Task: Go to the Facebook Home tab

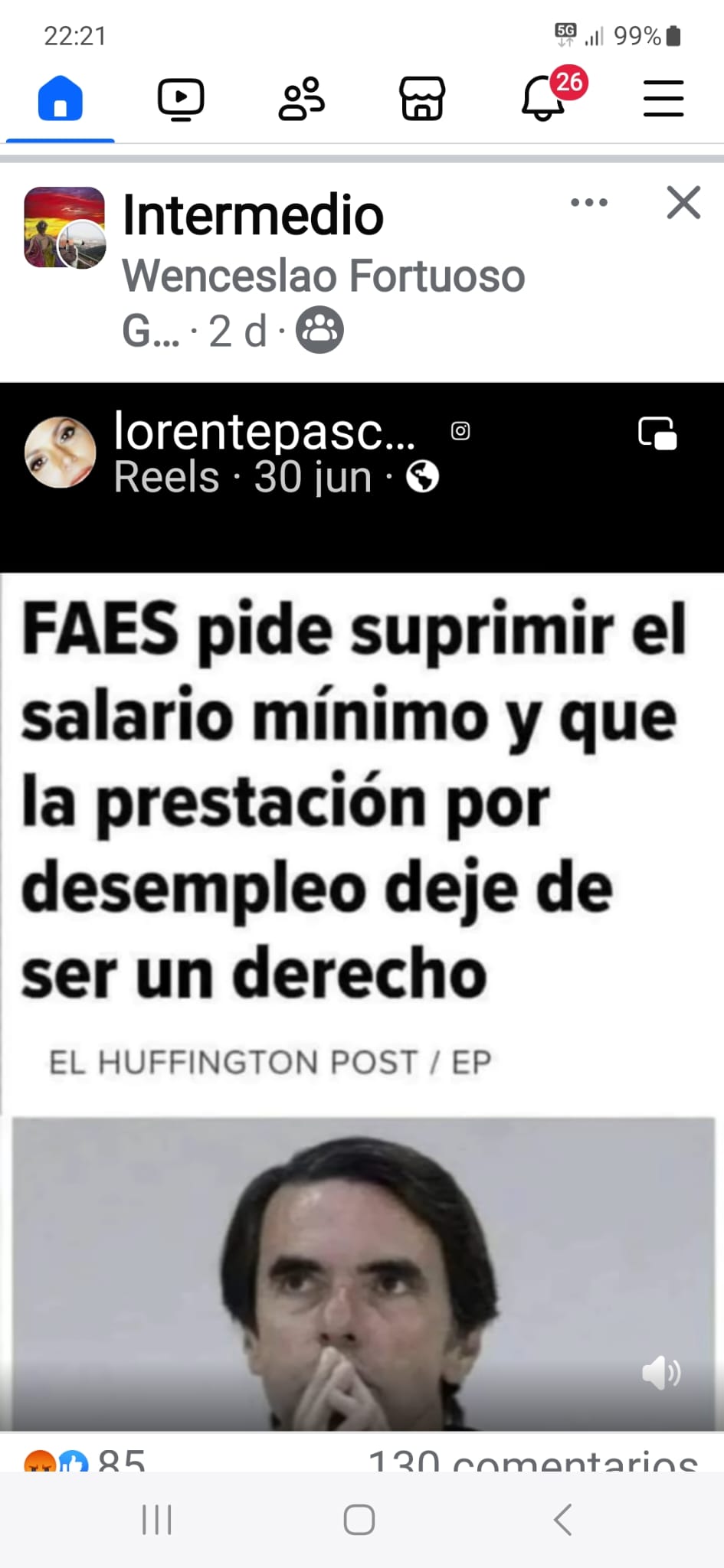Action: (x=60, y=99)
